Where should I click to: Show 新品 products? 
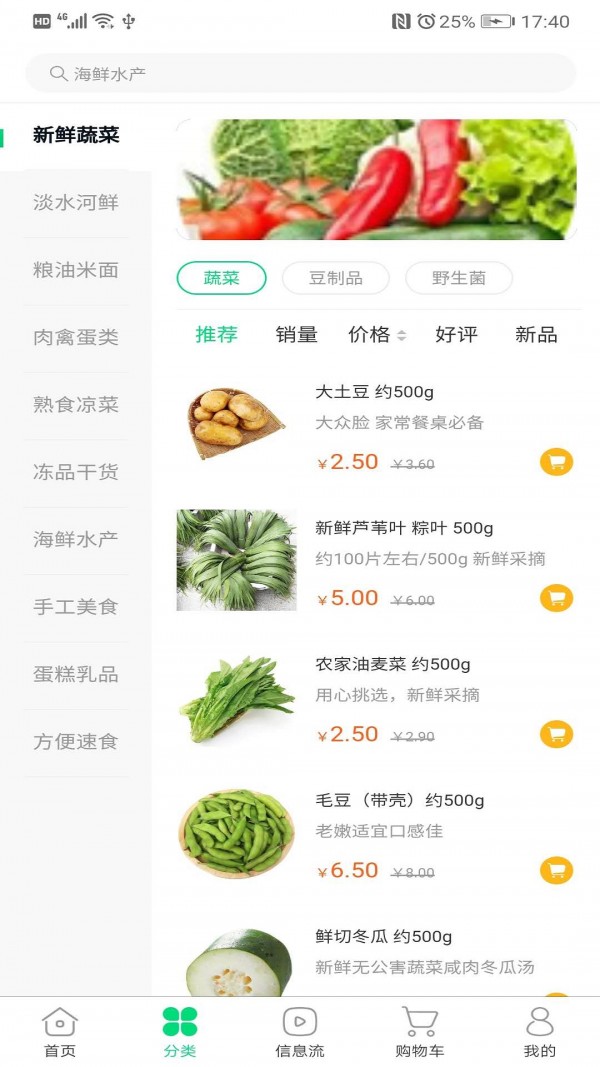[536, 335]
